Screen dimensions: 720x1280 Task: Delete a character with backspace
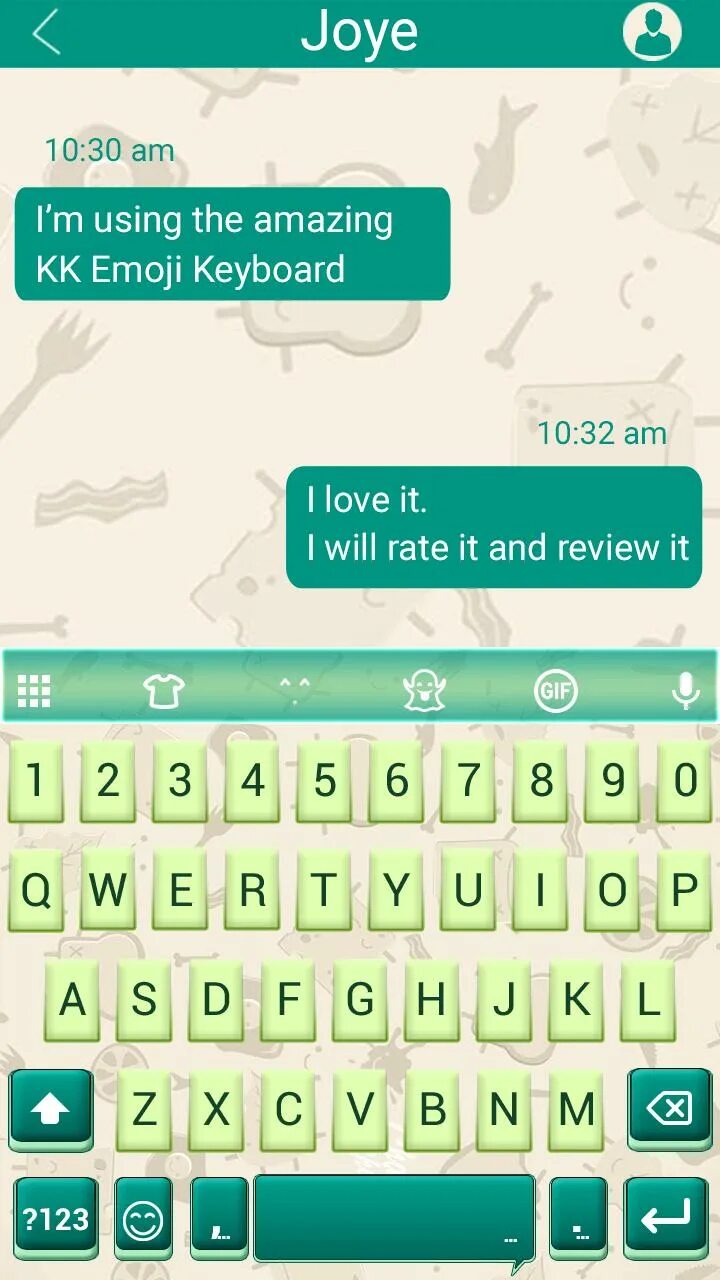pyautogui.click(x=669, y=1110)
